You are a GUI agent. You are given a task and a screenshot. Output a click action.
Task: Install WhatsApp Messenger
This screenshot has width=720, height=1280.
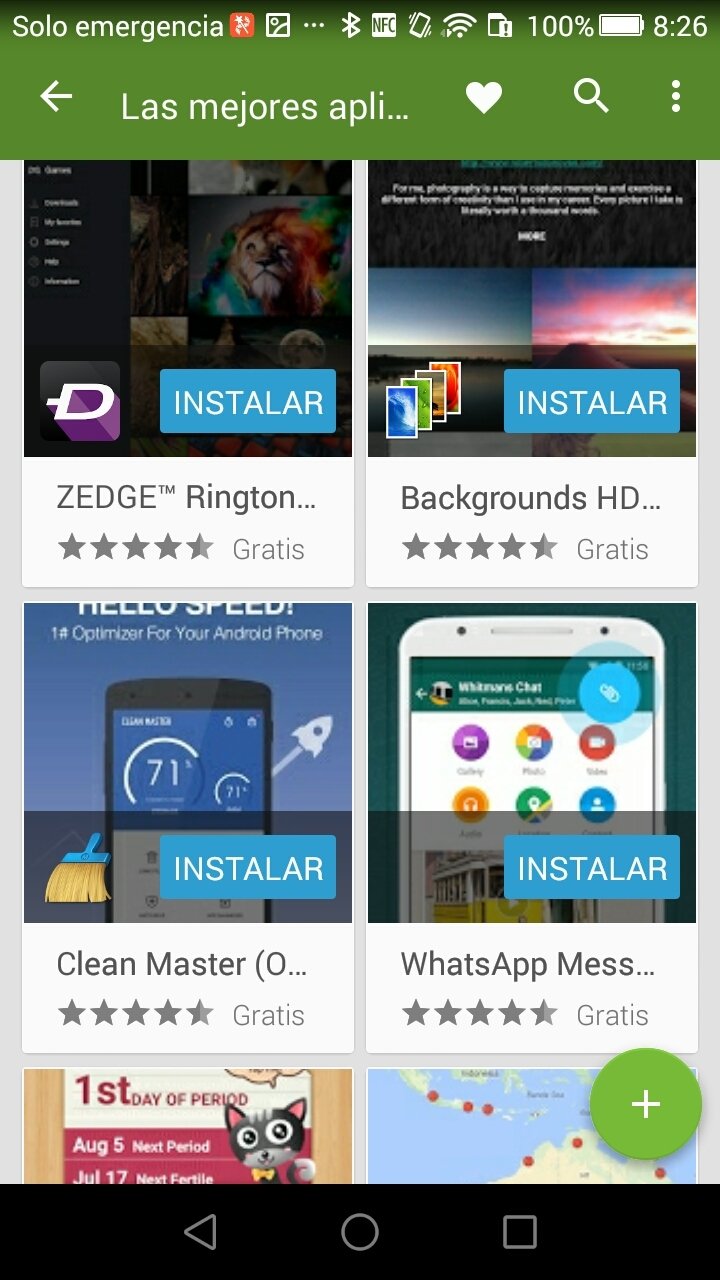point(592,867)
